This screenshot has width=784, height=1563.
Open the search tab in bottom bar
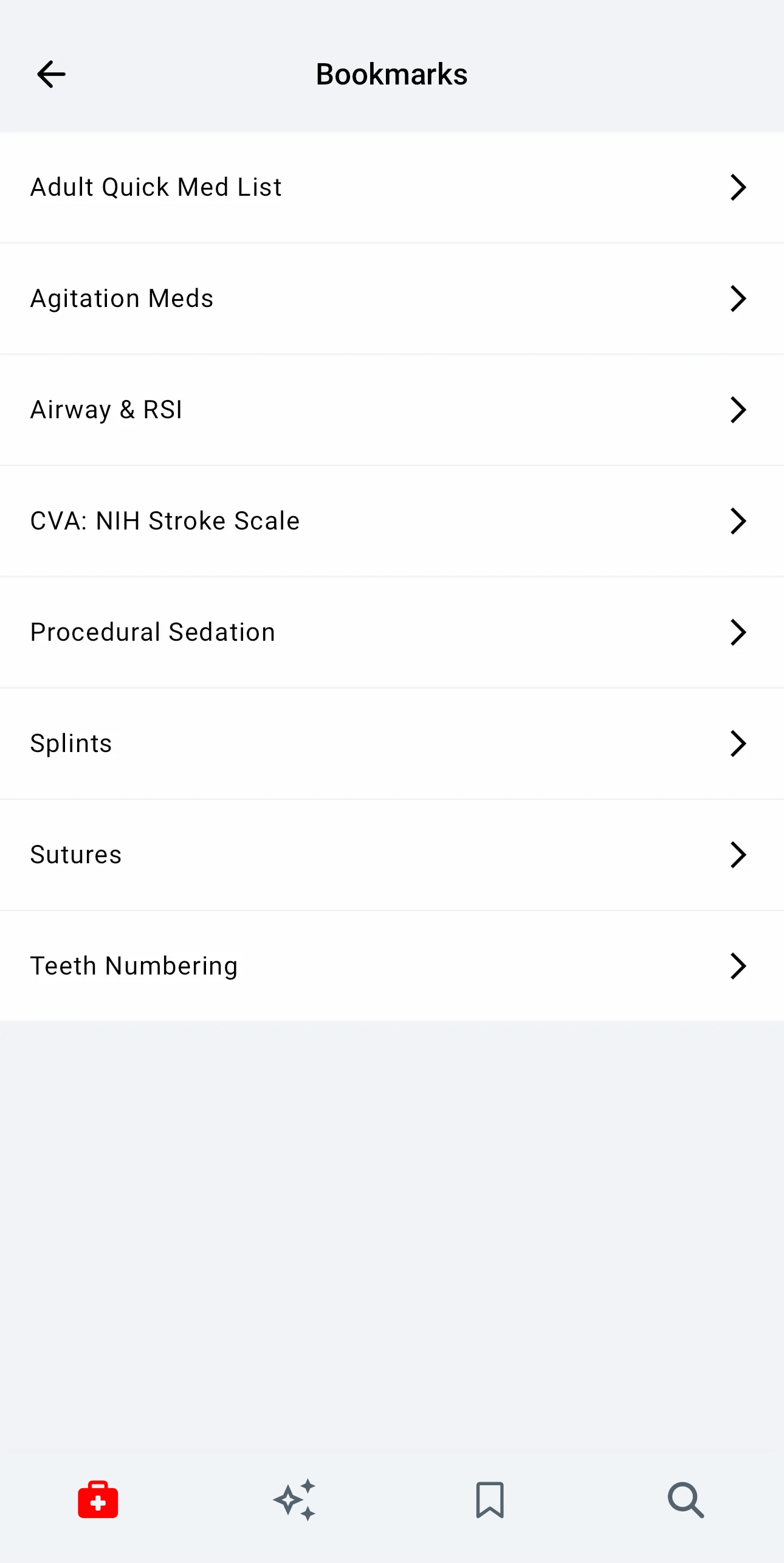coord(686,1500)
